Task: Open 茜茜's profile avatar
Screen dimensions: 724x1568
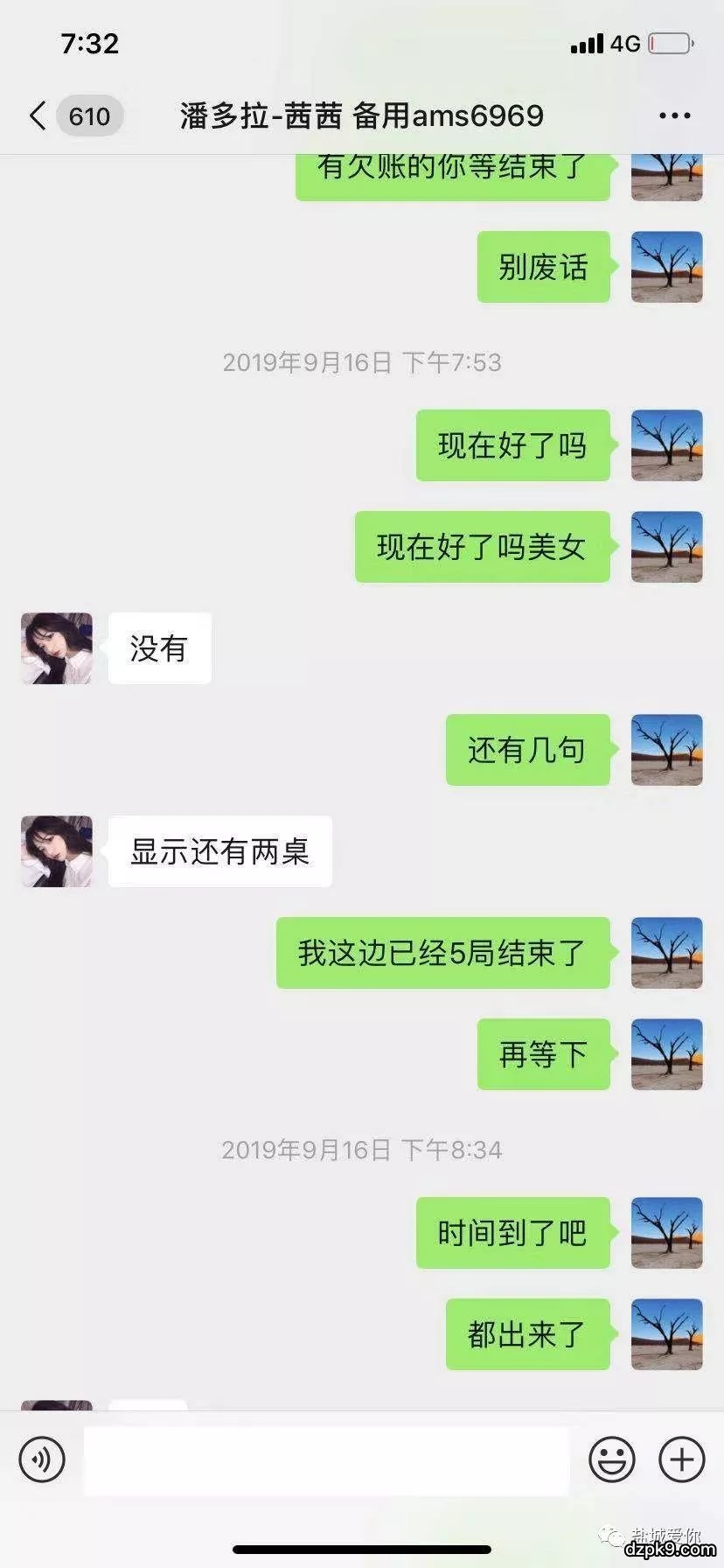Action: click(56, 647)
